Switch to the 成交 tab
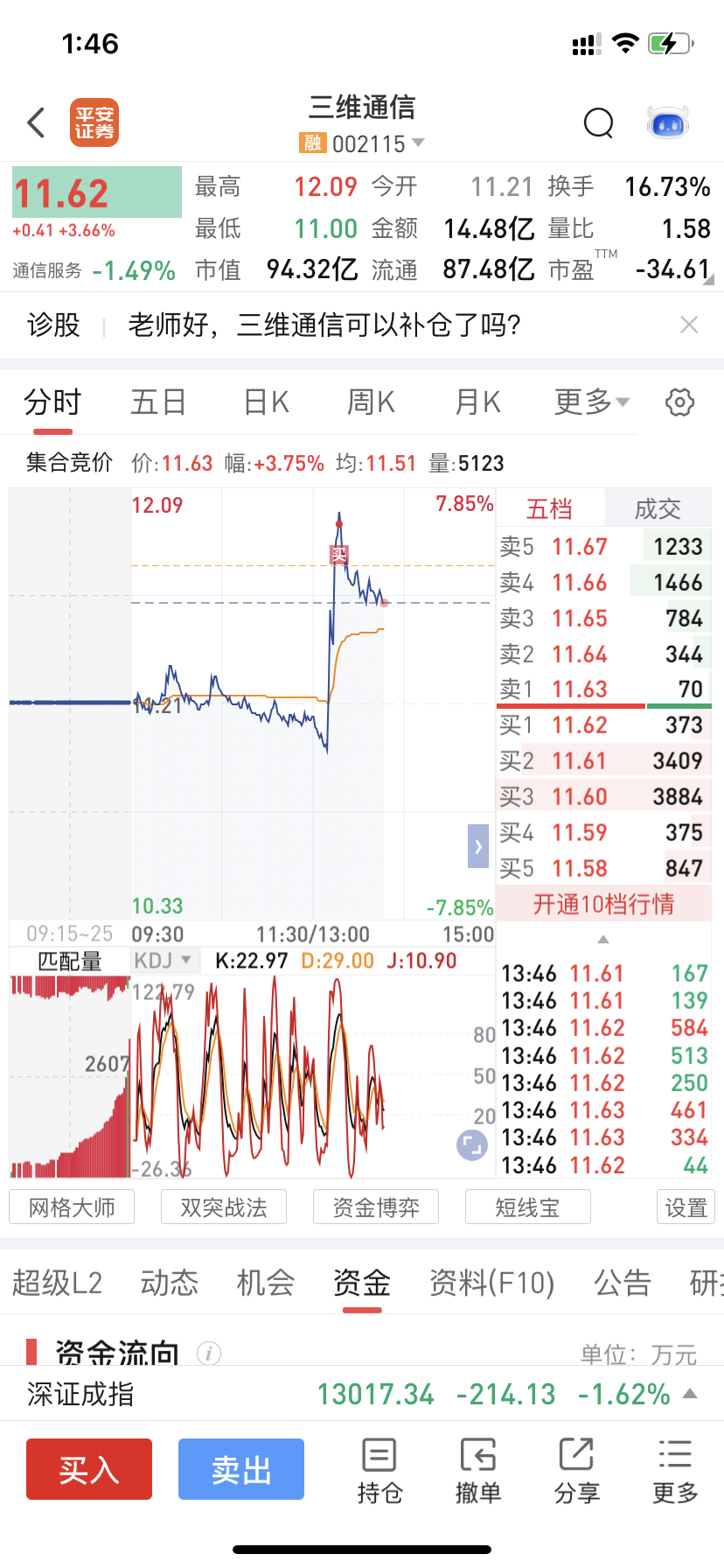Image resolution: width=724 pixels, height=1568 pixels. 657,509
